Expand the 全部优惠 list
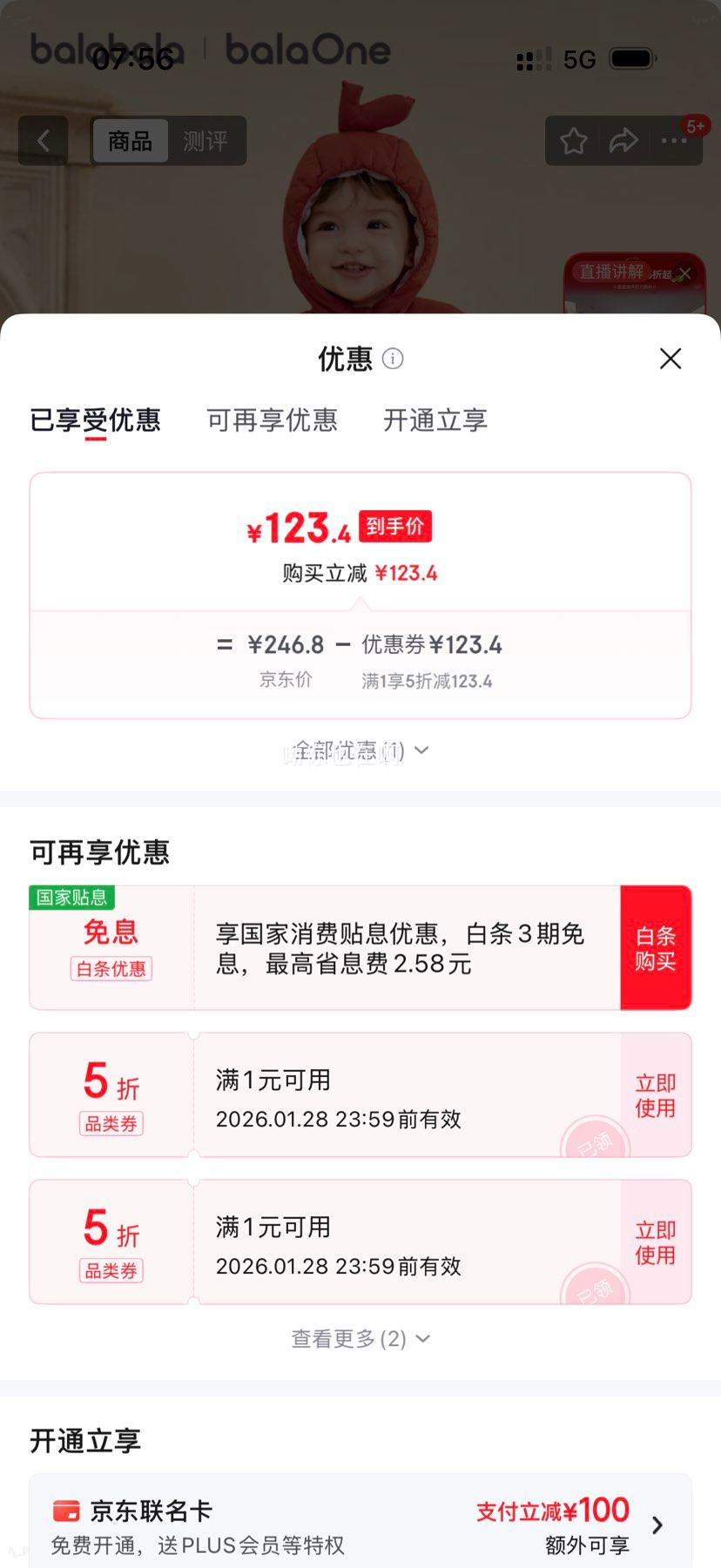721x1568 pixels. [x=360, y=750]
